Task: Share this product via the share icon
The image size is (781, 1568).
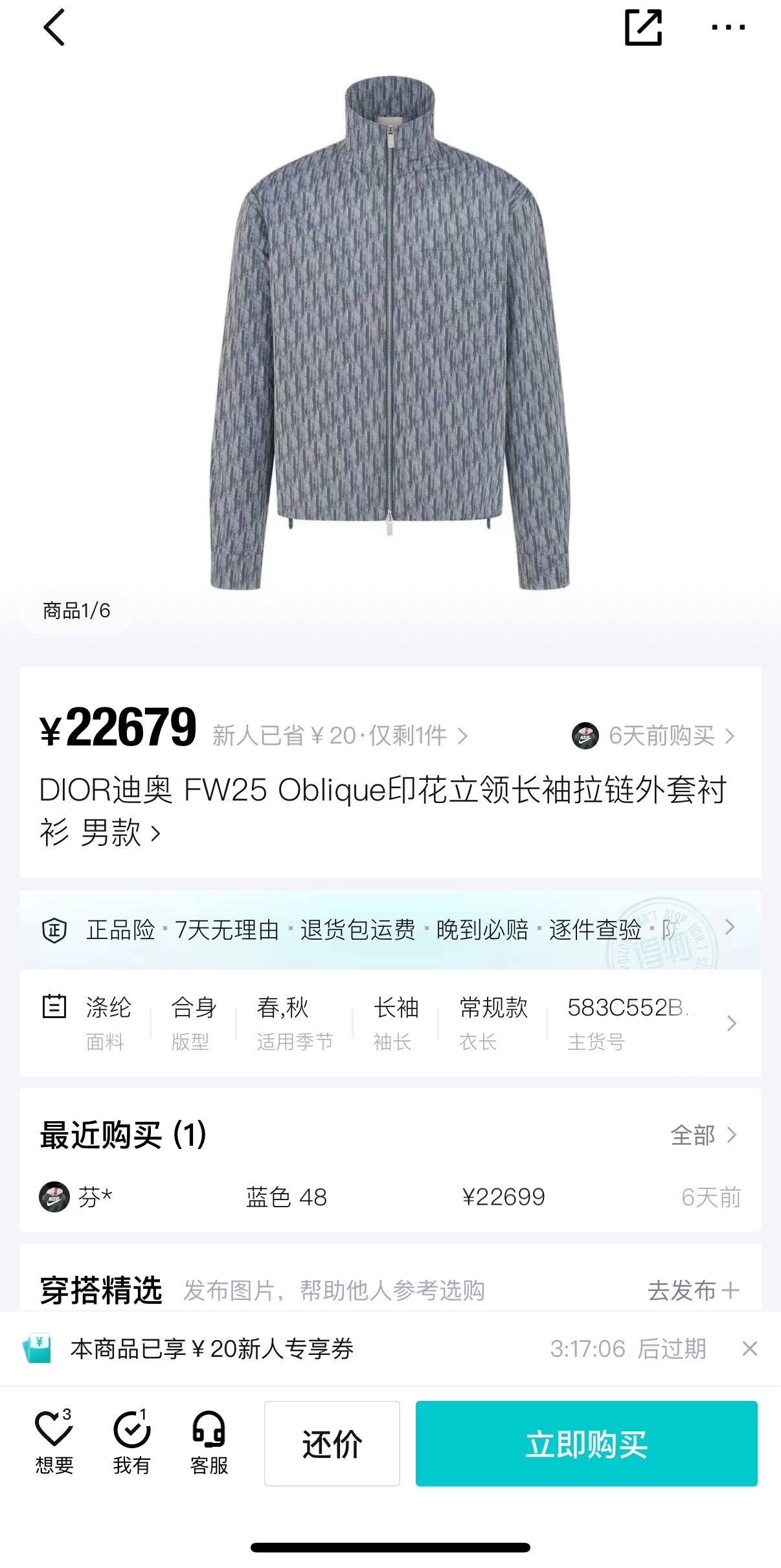Action: tap(643, 28)
